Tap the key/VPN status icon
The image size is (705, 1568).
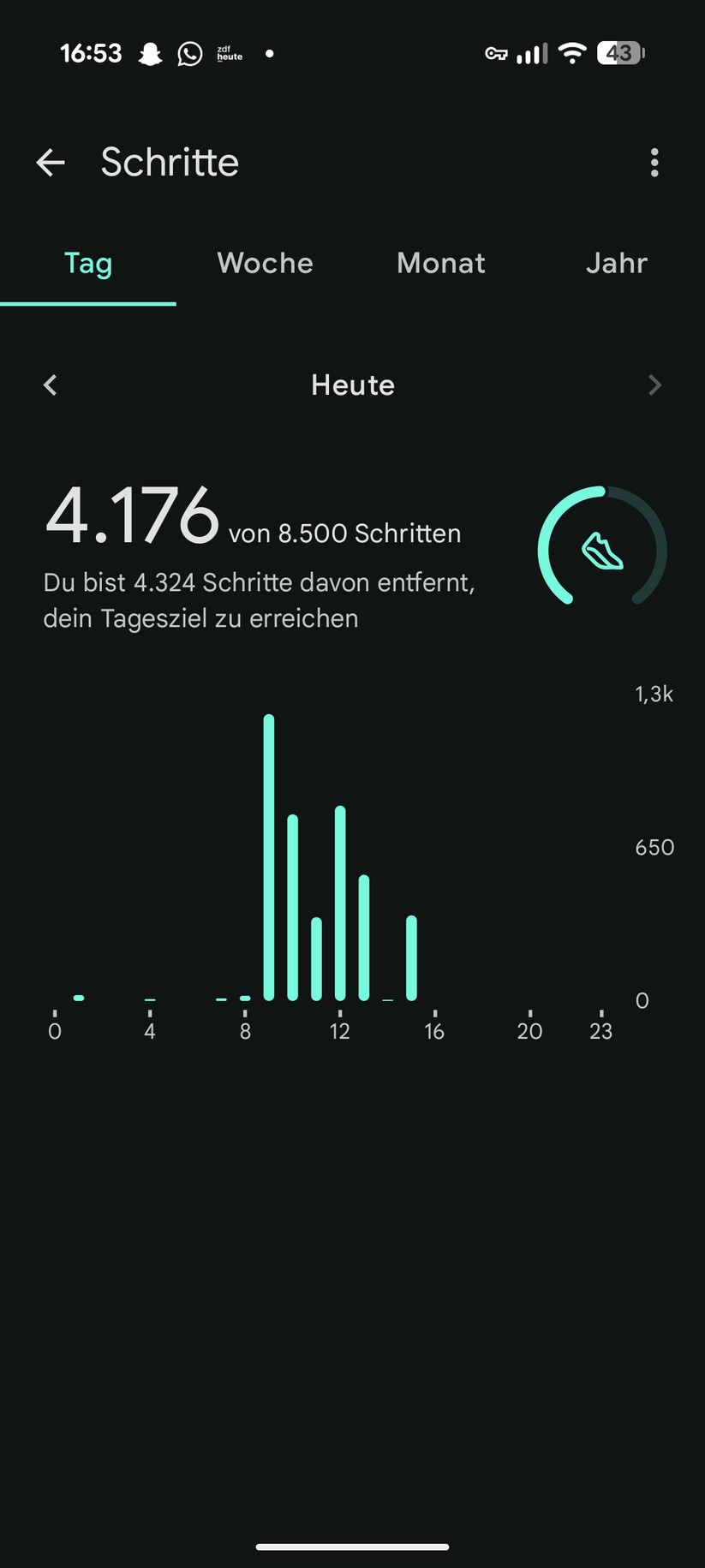coord(497,53)
